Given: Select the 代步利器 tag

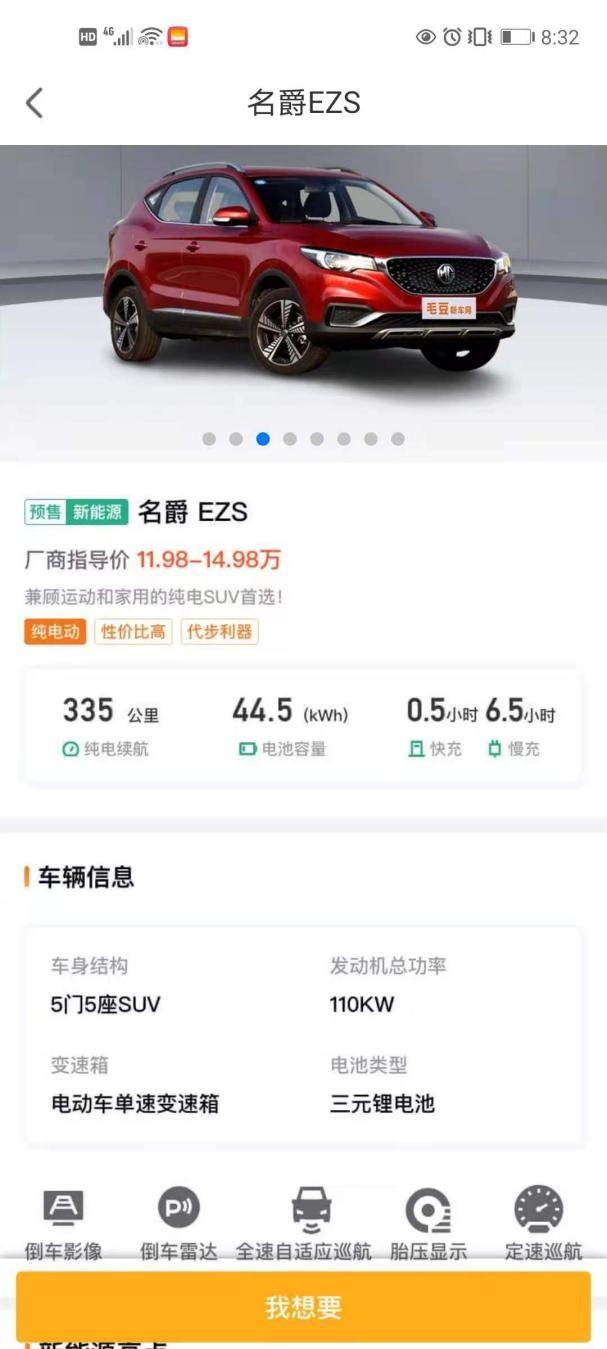Looking at the screenshot, I should tap(219, 632).
